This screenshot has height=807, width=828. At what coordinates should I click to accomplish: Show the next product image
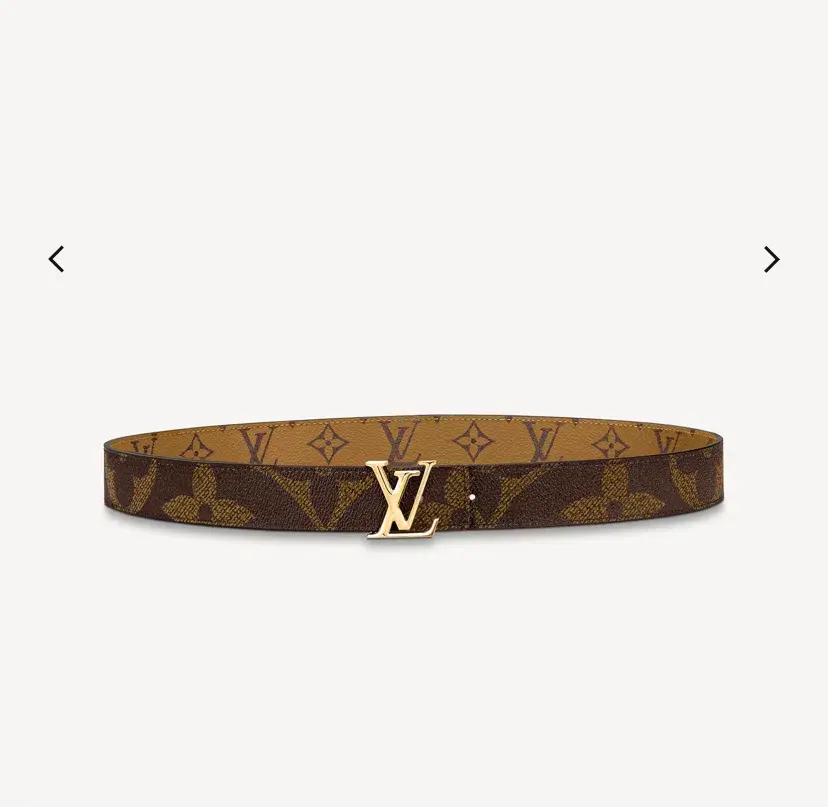[771, 260]
